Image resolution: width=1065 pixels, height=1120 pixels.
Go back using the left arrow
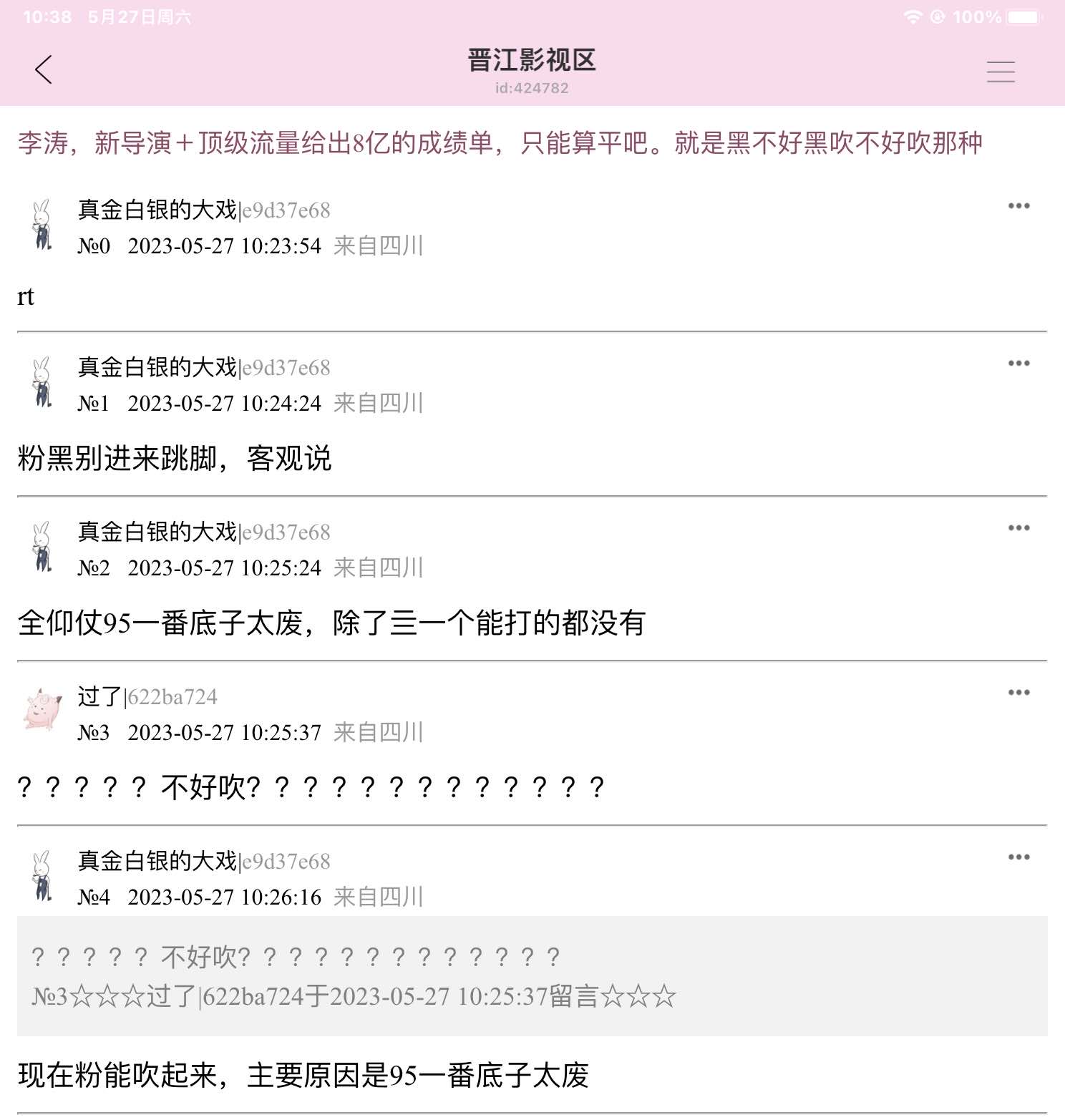[x=44, y=69]
